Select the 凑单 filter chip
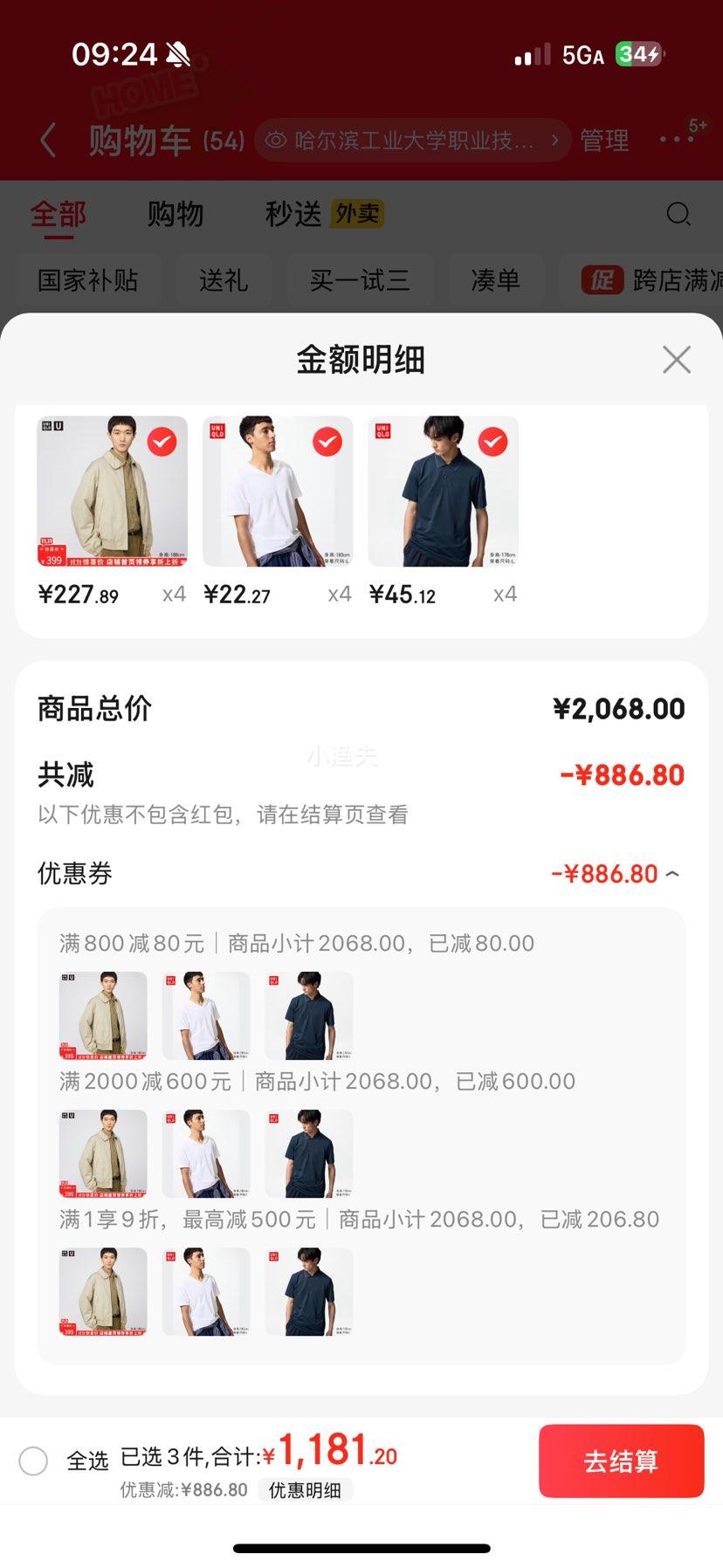This screenshot has height=1568, width=723. [495, 280]
